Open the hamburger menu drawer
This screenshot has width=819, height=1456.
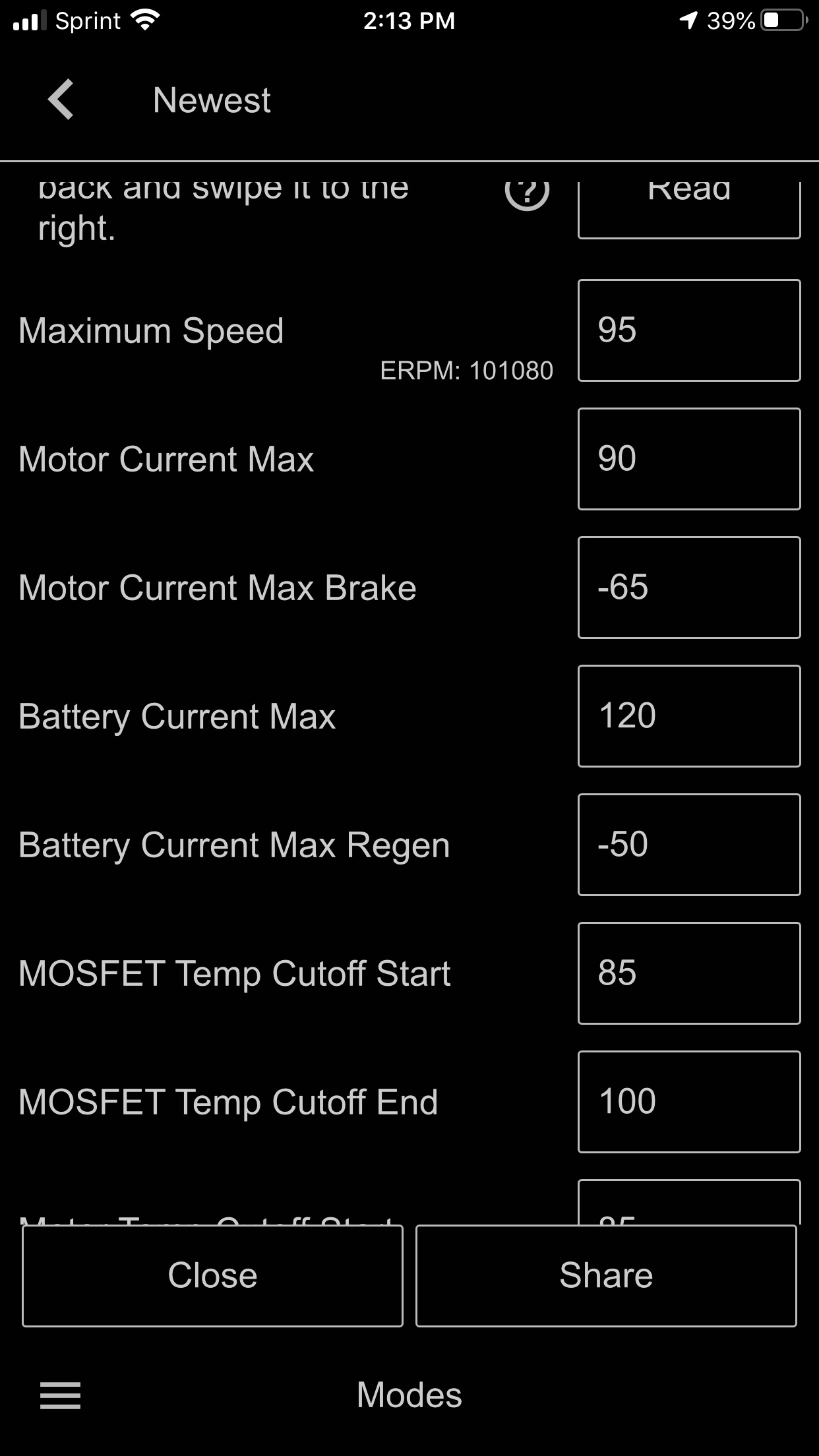click(x=60, y=1395)
